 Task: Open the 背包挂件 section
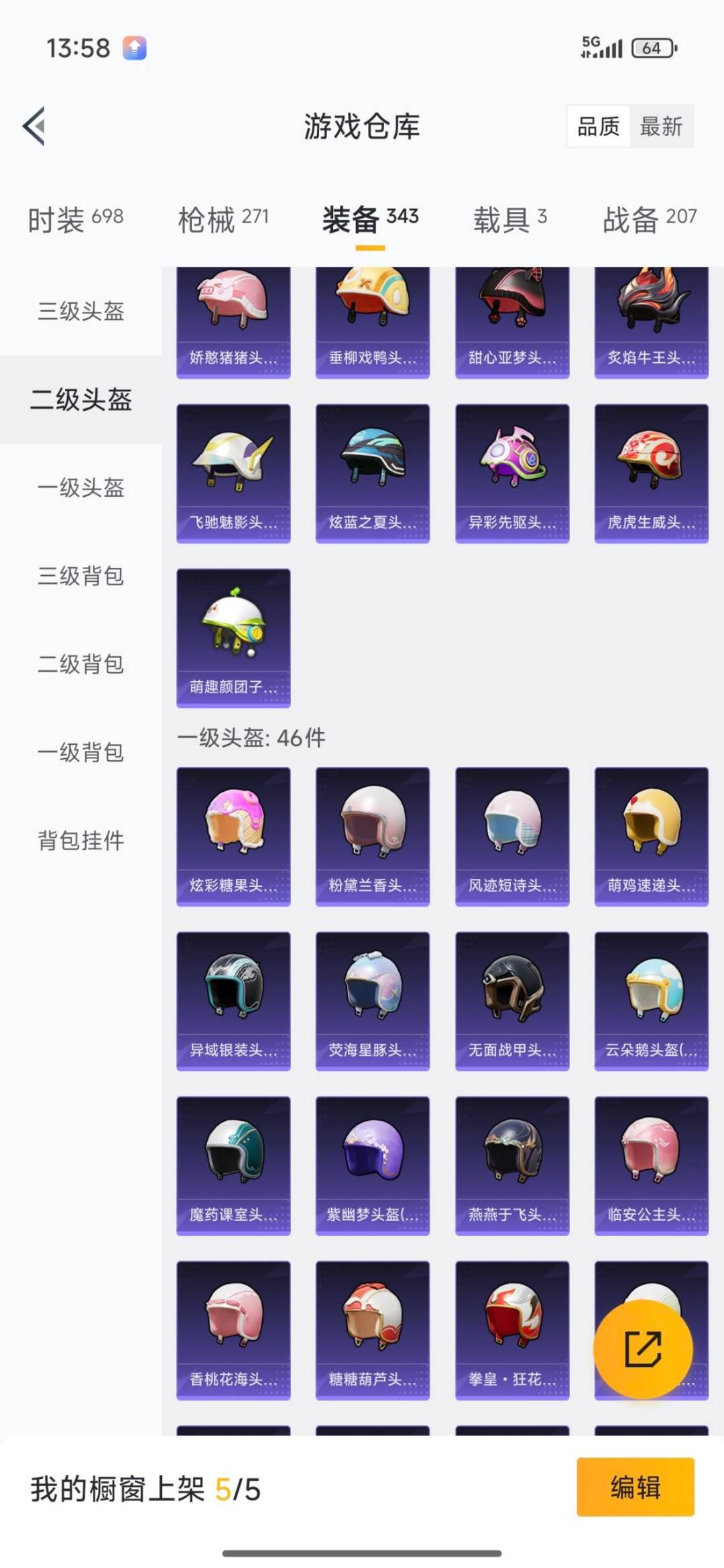[82, 841]
